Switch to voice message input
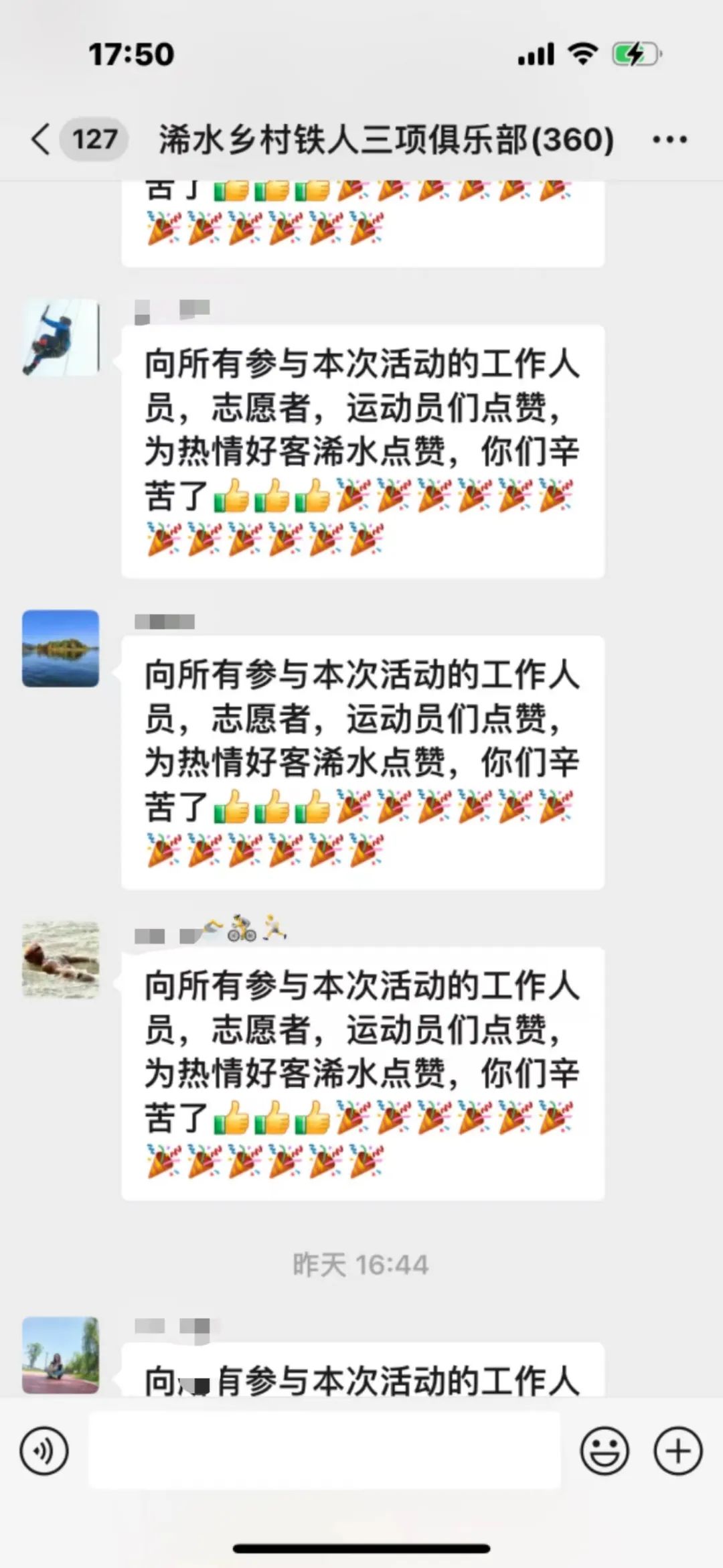This screenshot has height=1568, width=723. pyautogui.click(x=44, y=1451)
